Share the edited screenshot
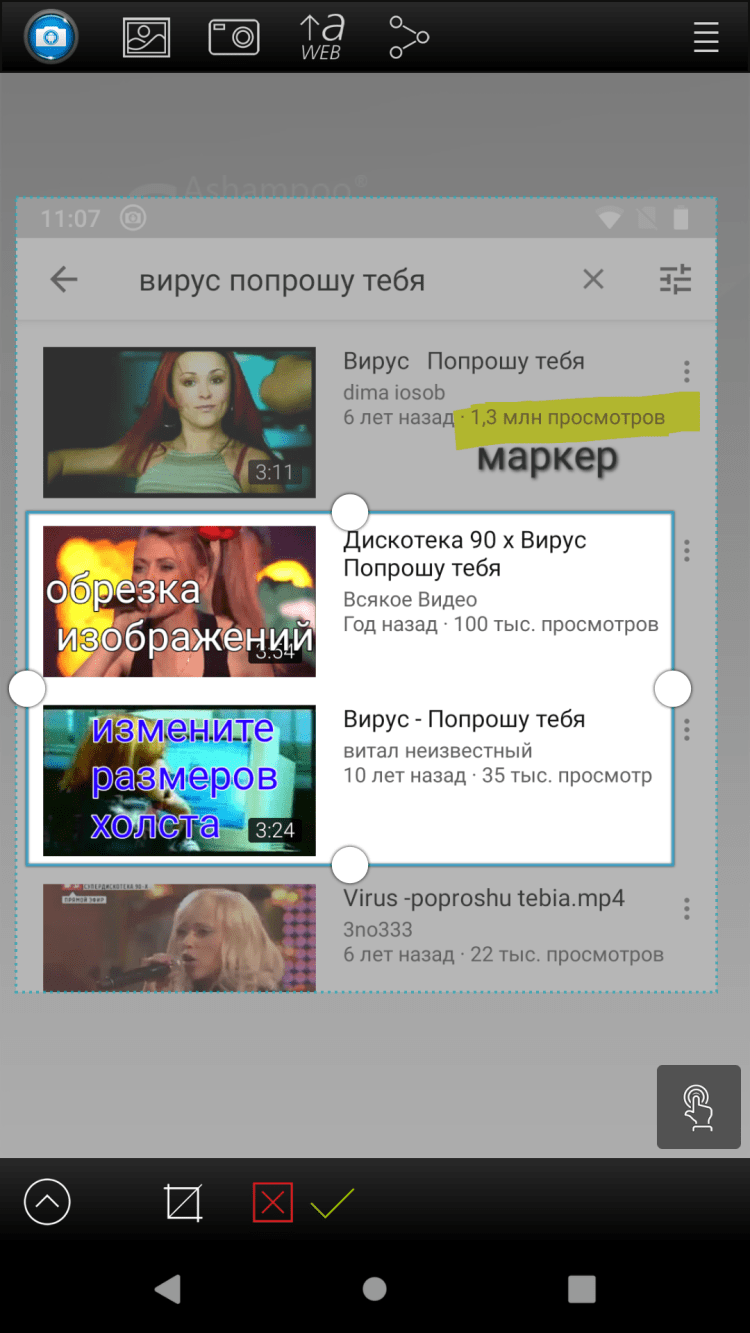The image size is (750, 1333). click(408, 37)
